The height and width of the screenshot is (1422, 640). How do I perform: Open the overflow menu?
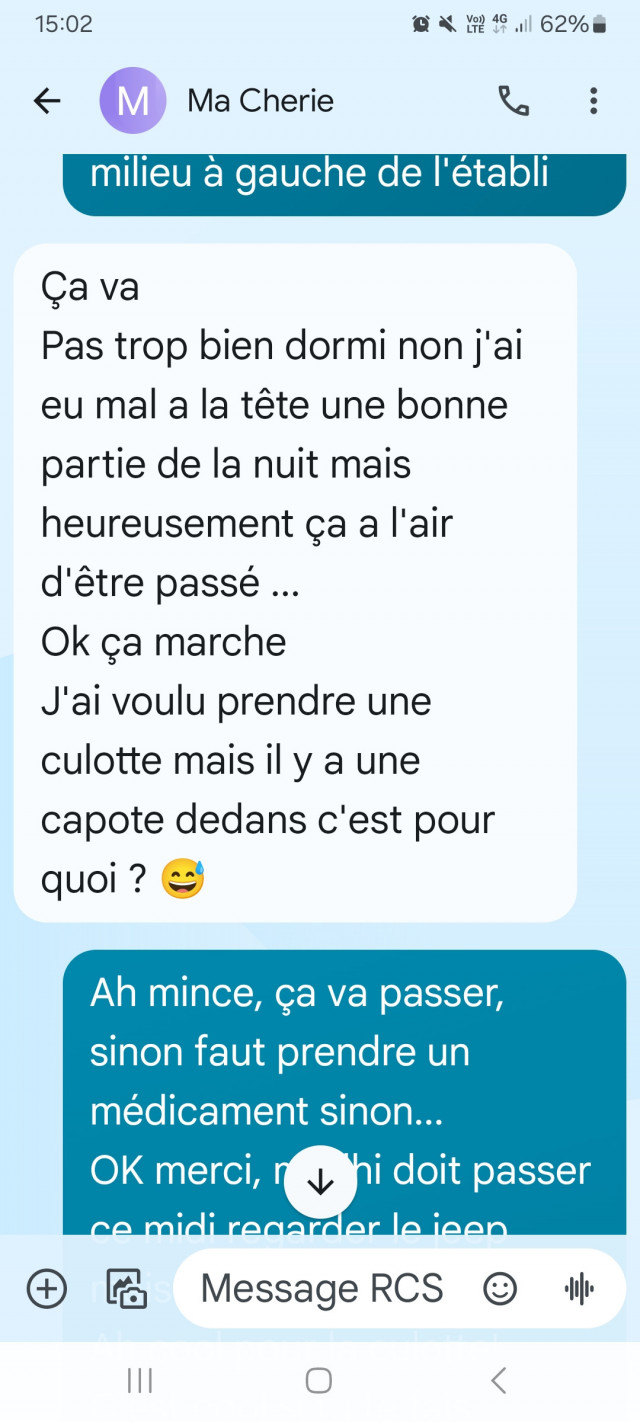pos(593,101)
